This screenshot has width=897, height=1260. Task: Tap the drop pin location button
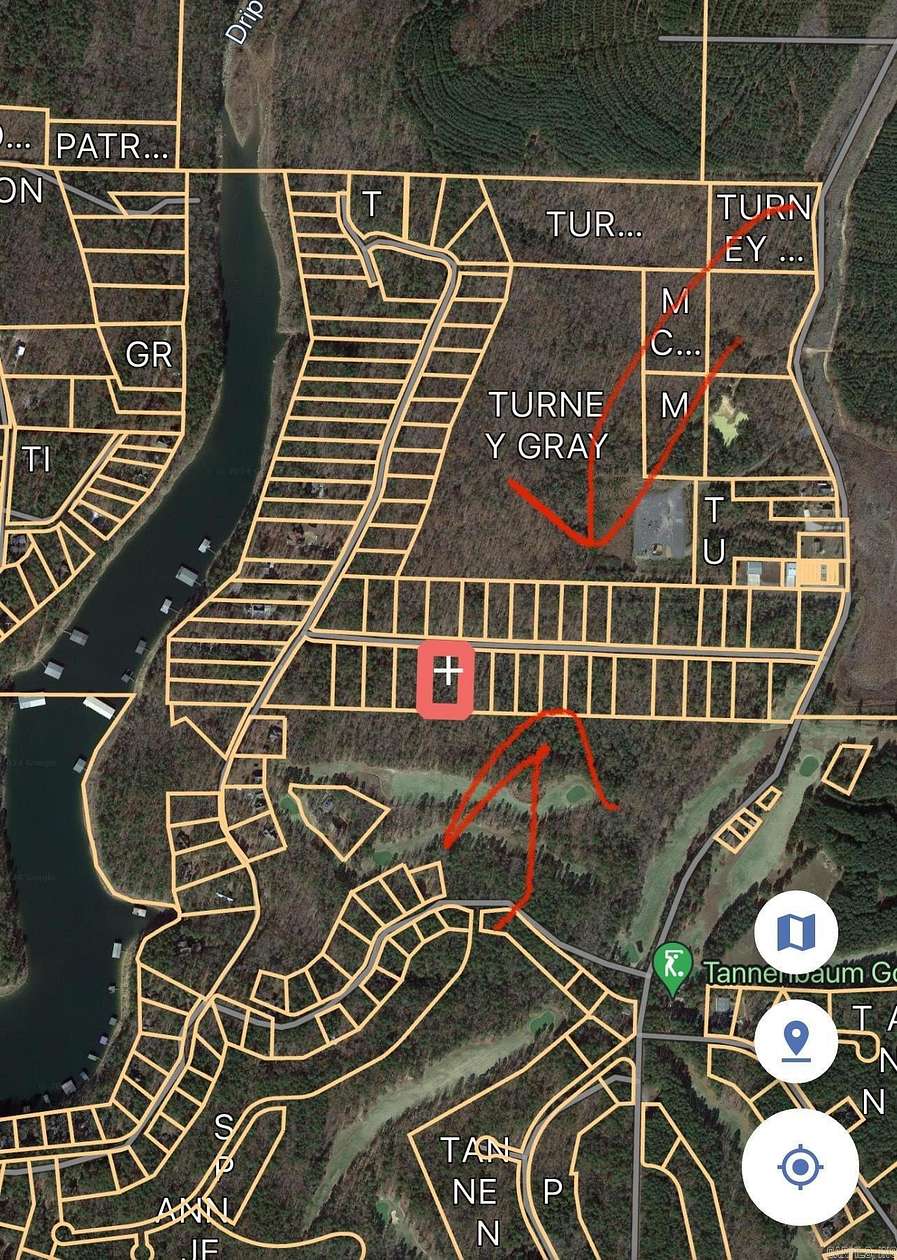point(796,1041)
